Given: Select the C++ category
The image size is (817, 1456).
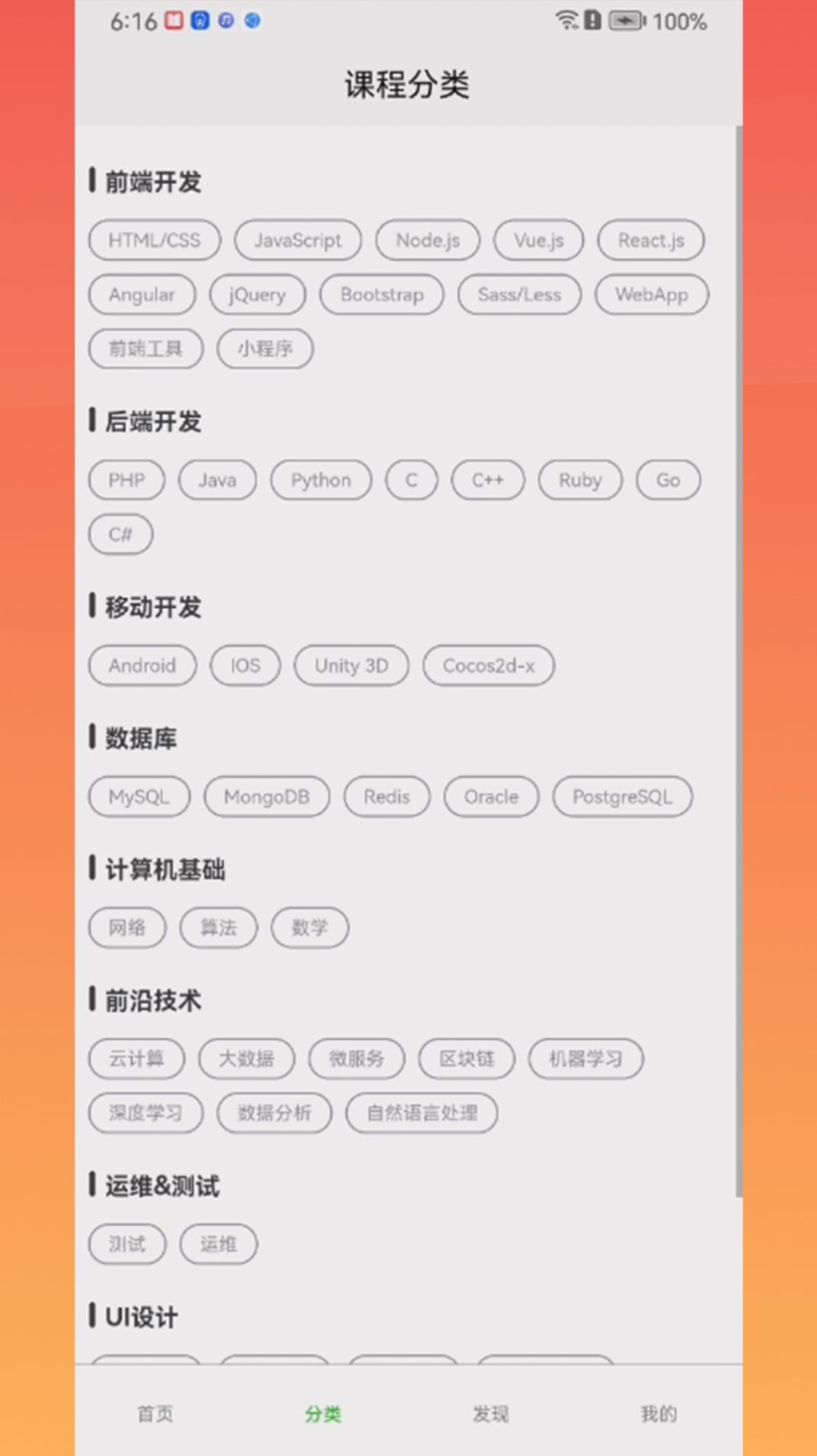Looking at the screenshot, I should pyautogui.click(x=487, y=480).
